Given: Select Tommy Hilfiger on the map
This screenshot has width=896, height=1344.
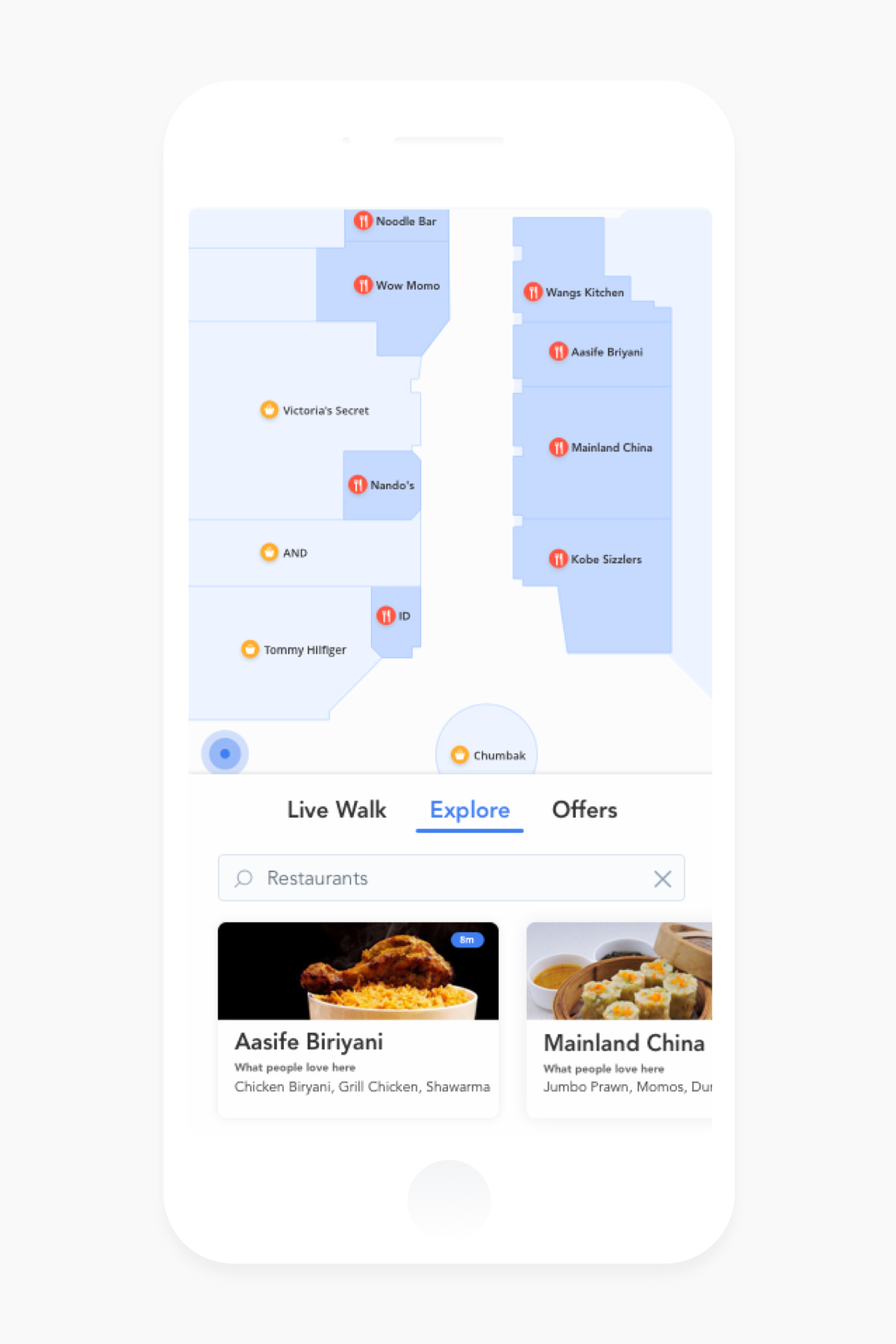Looking at the screenshot, I should coord(250,650).
